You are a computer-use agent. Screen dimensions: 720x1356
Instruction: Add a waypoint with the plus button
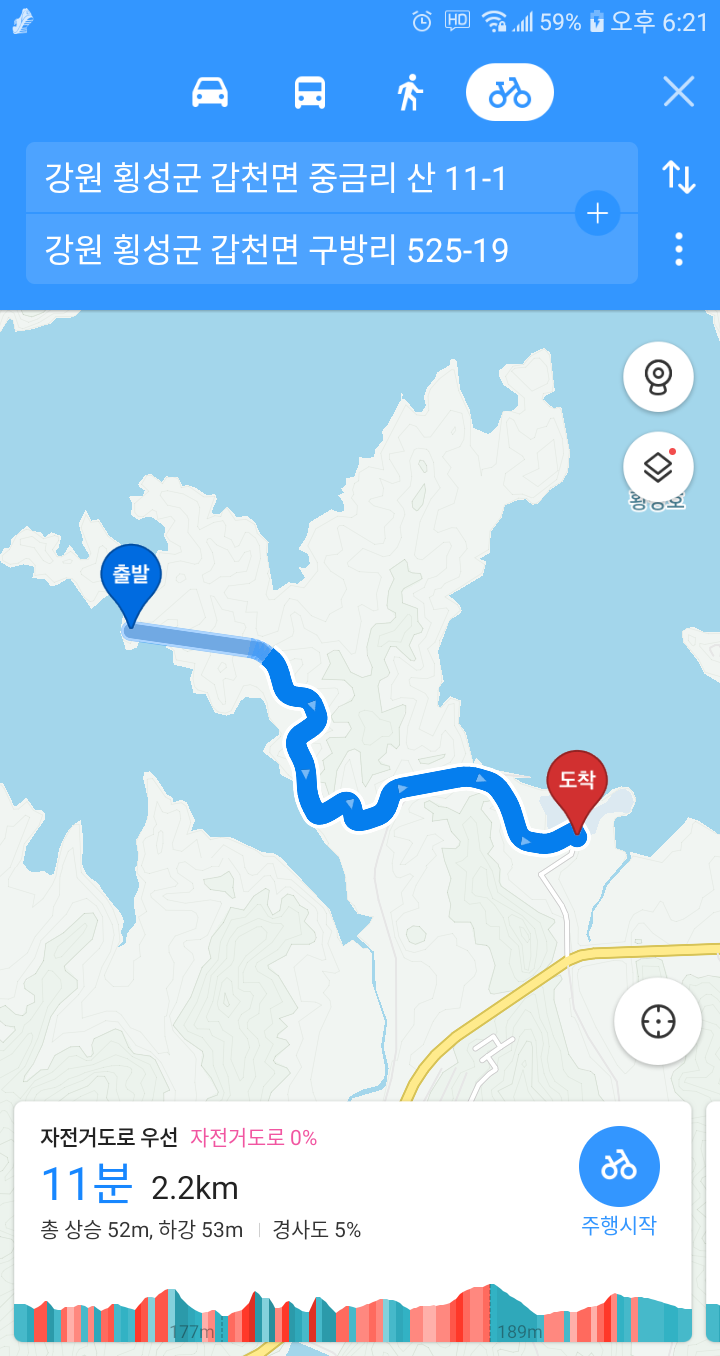(x=597, y=213)
